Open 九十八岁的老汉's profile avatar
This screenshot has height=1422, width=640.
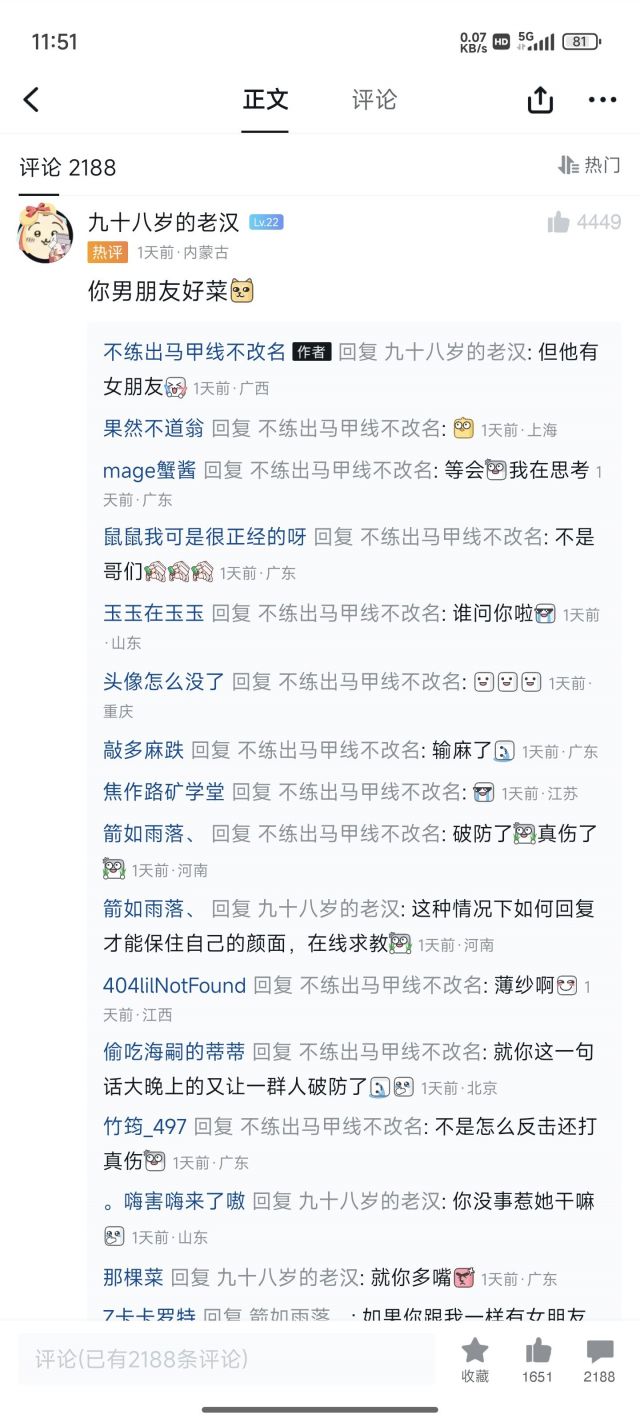point(45,234)
